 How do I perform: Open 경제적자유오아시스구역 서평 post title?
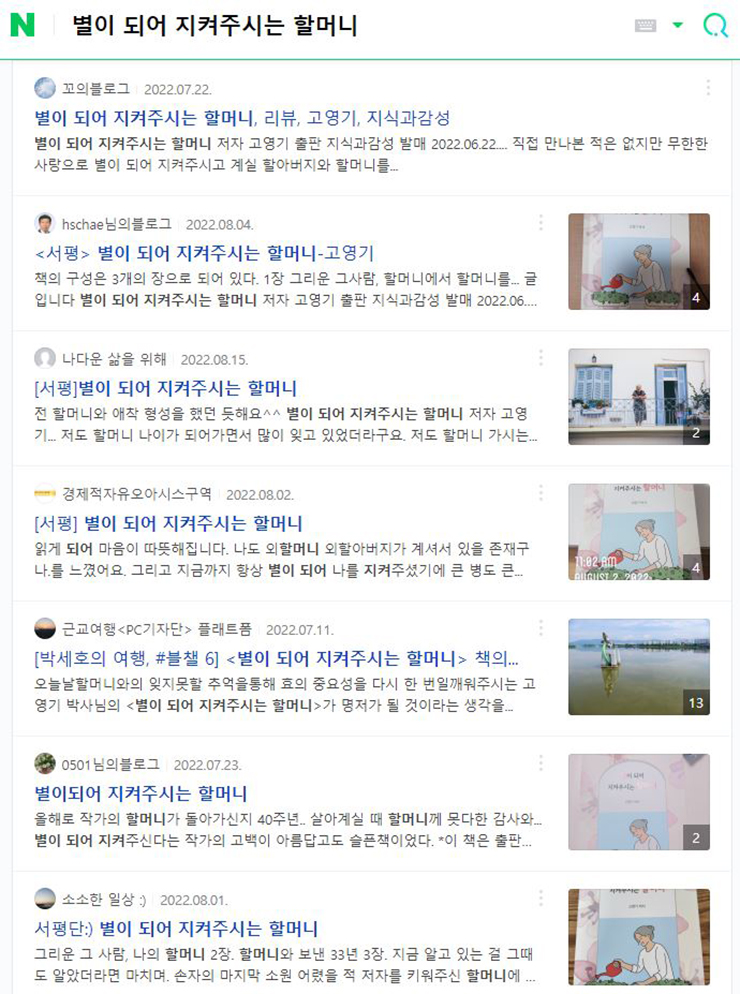(x=168, y=523)
